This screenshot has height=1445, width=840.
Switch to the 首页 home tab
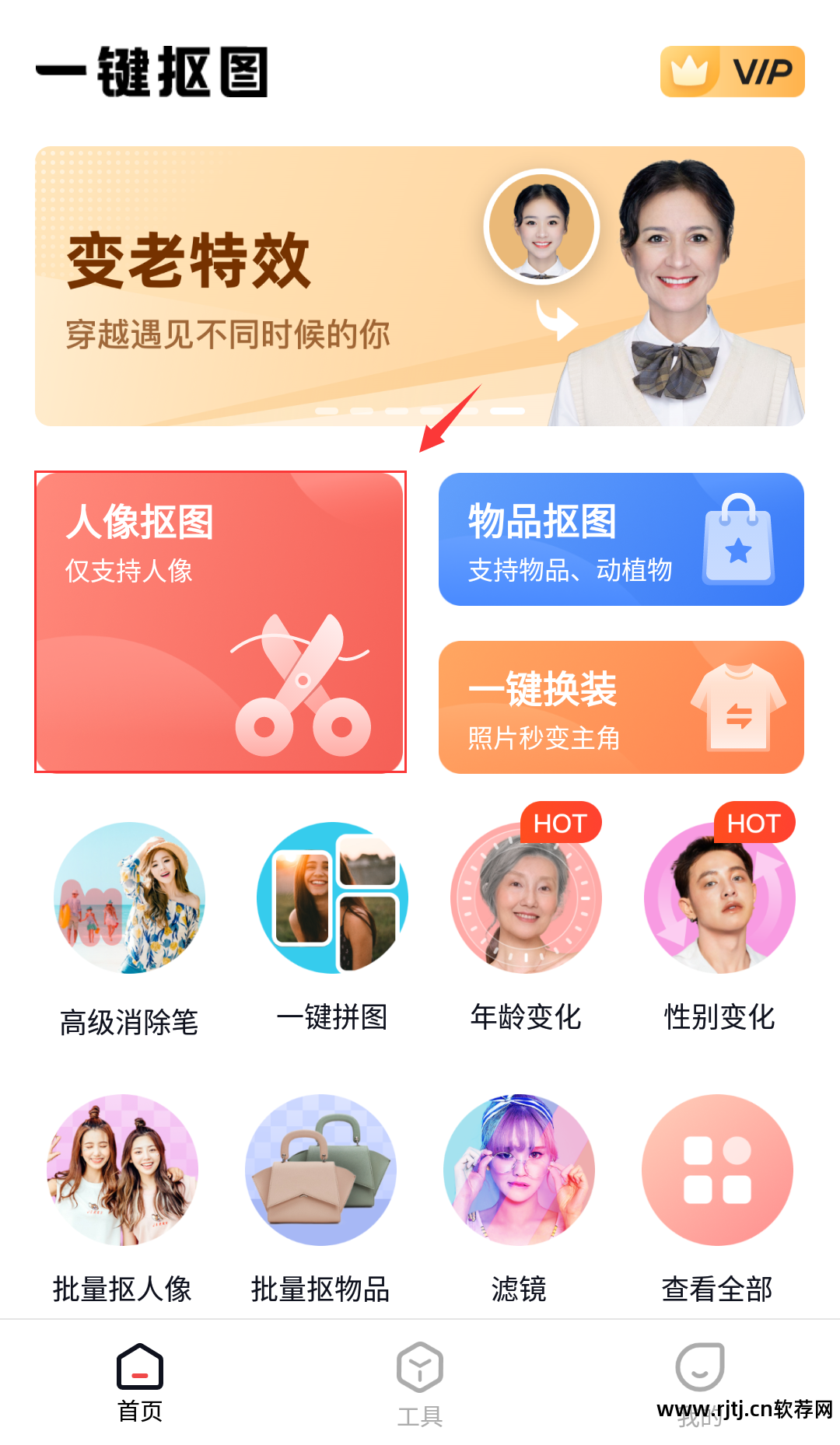(x=140, y=1382)
